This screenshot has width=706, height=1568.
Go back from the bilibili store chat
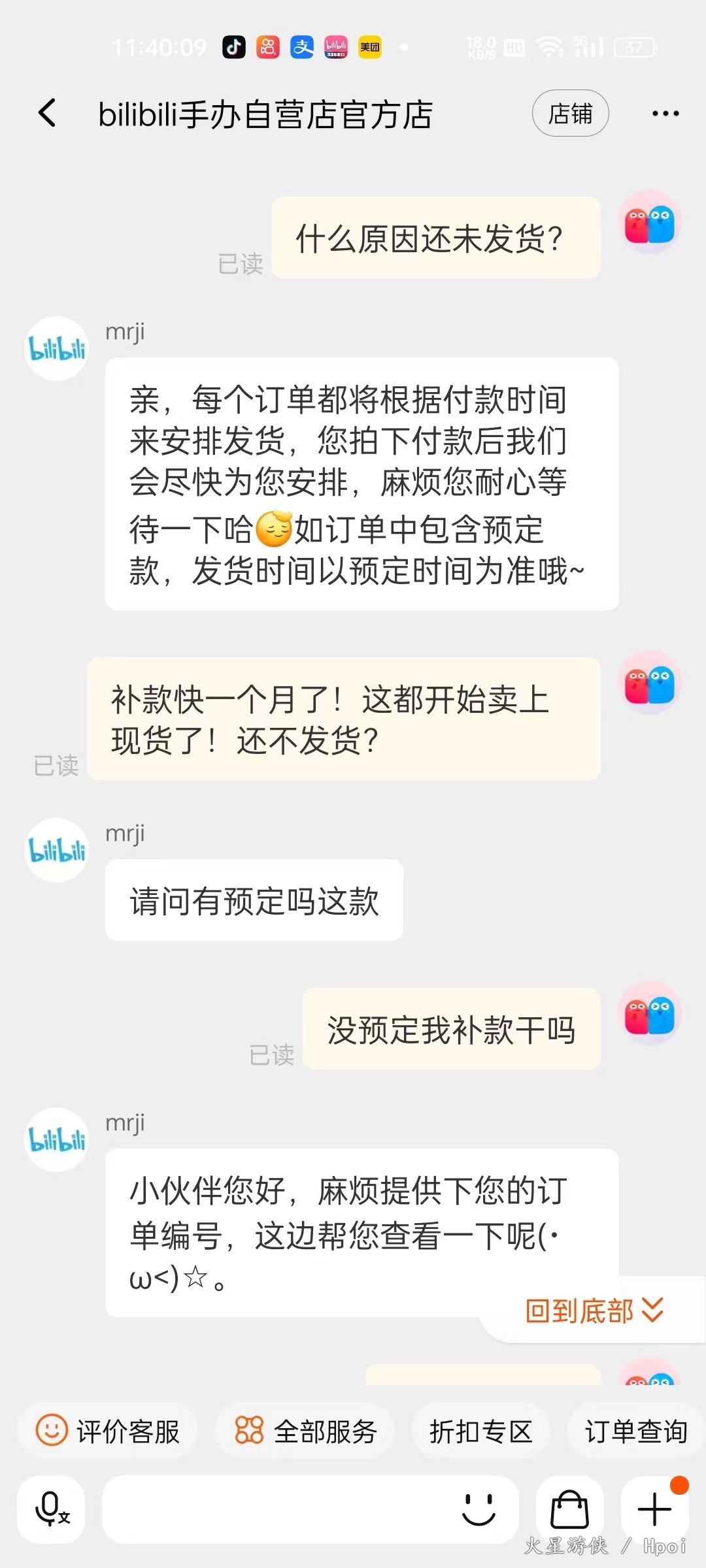pos(48,114)
